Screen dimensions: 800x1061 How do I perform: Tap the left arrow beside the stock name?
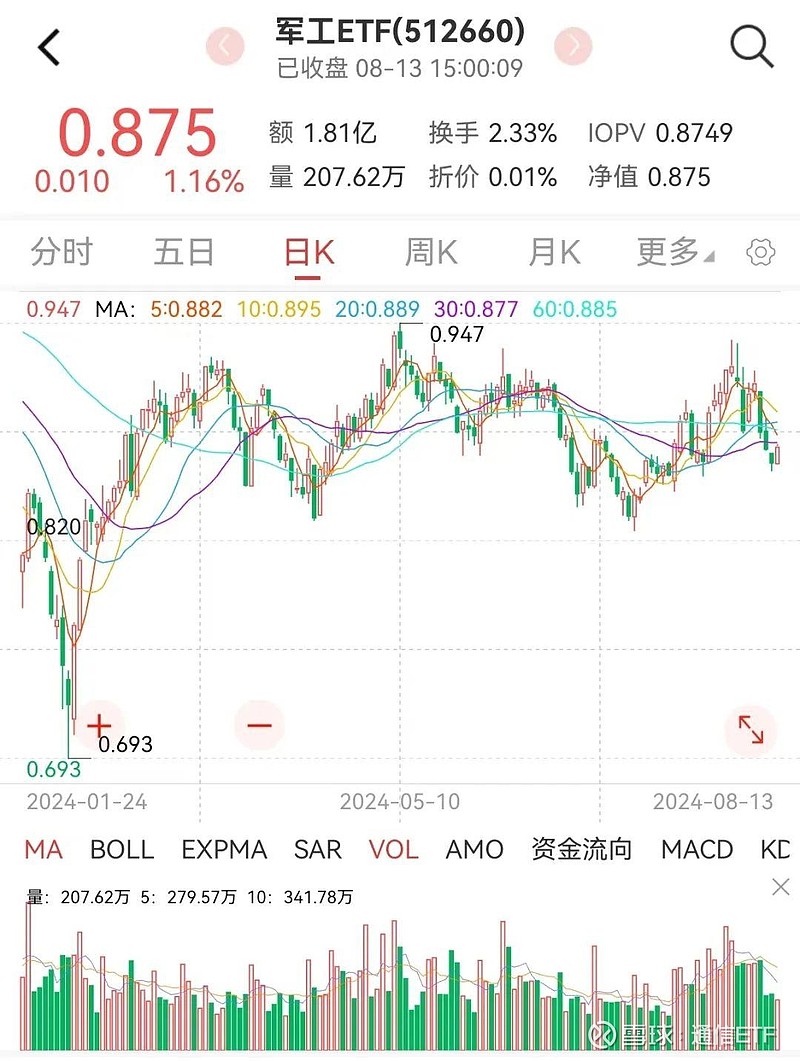click(x=224, y=46)
